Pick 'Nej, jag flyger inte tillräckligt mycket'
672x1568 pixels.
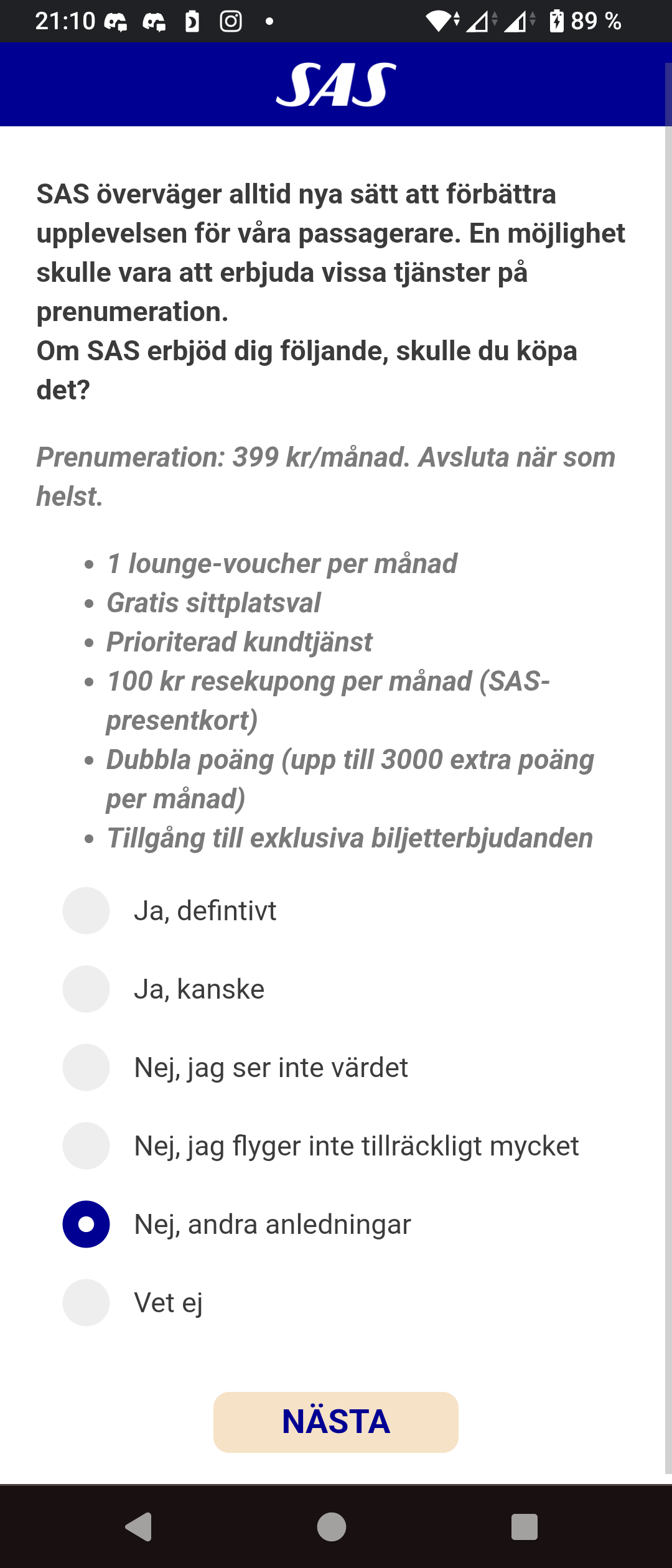coord(86,1146)
